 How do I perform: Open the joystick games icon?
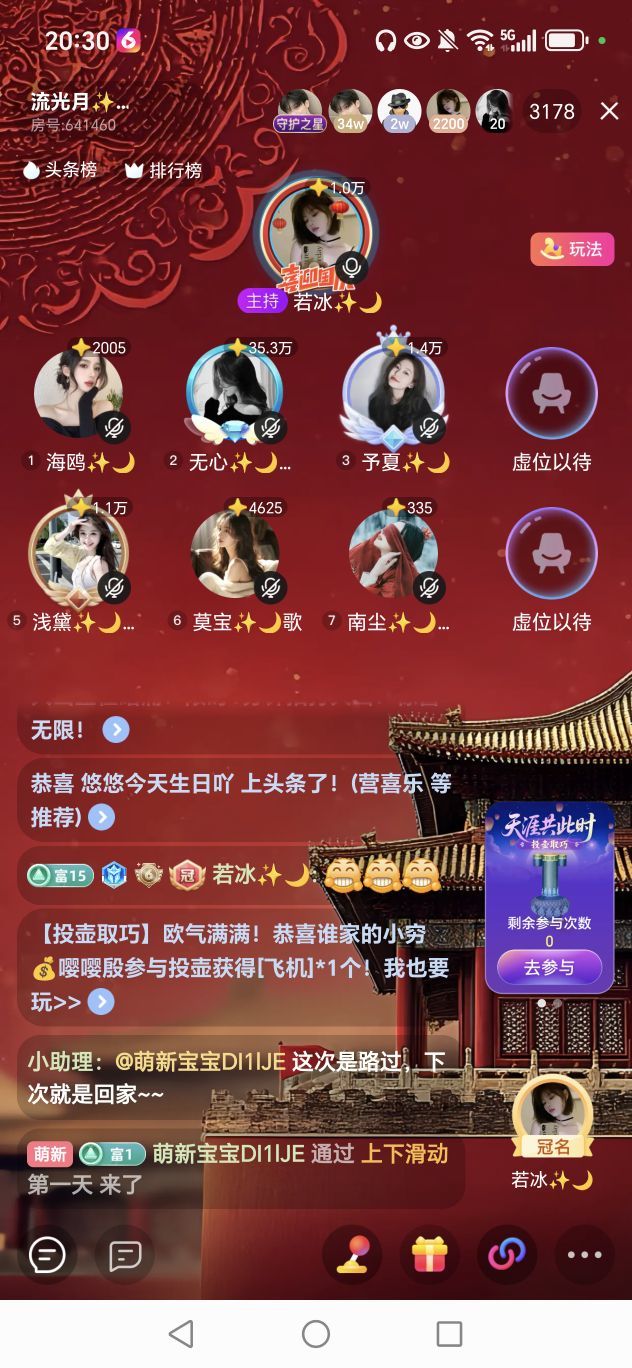tap(352, 1255)
